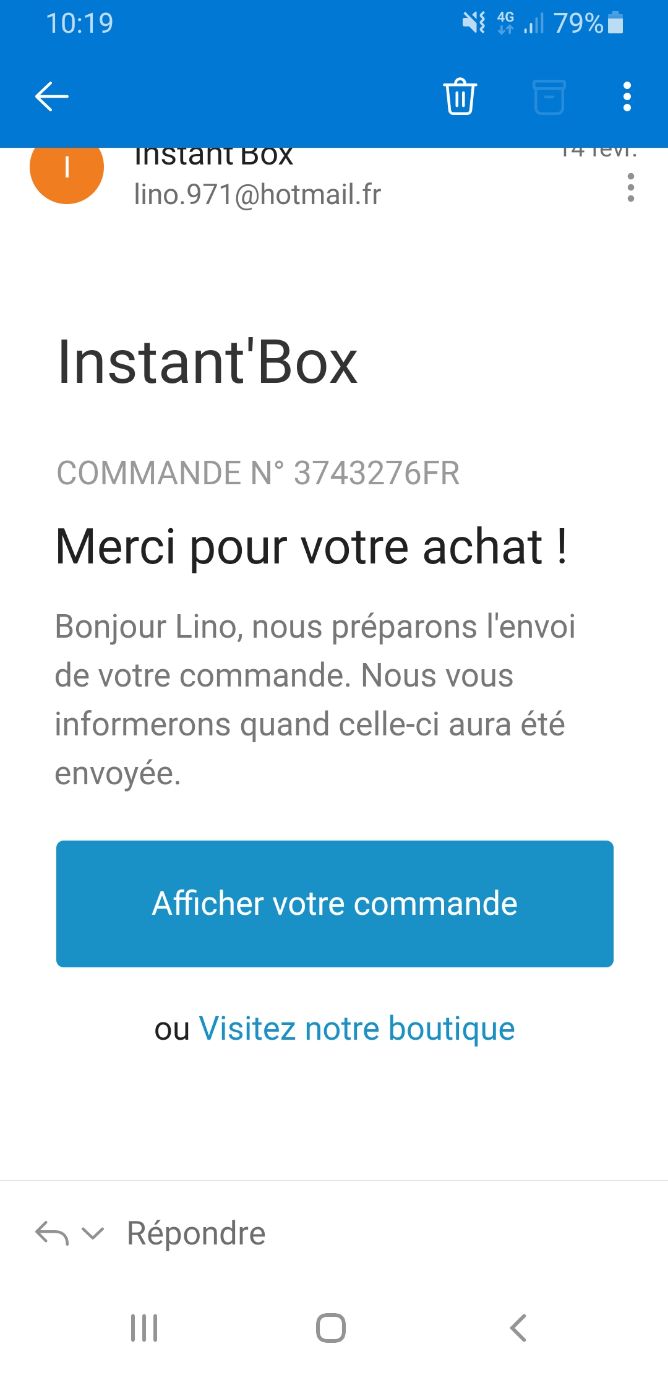The image size is (668, 1373).
Task: Tap Afficher votre commande button
Action: click(x=334, y=904)
